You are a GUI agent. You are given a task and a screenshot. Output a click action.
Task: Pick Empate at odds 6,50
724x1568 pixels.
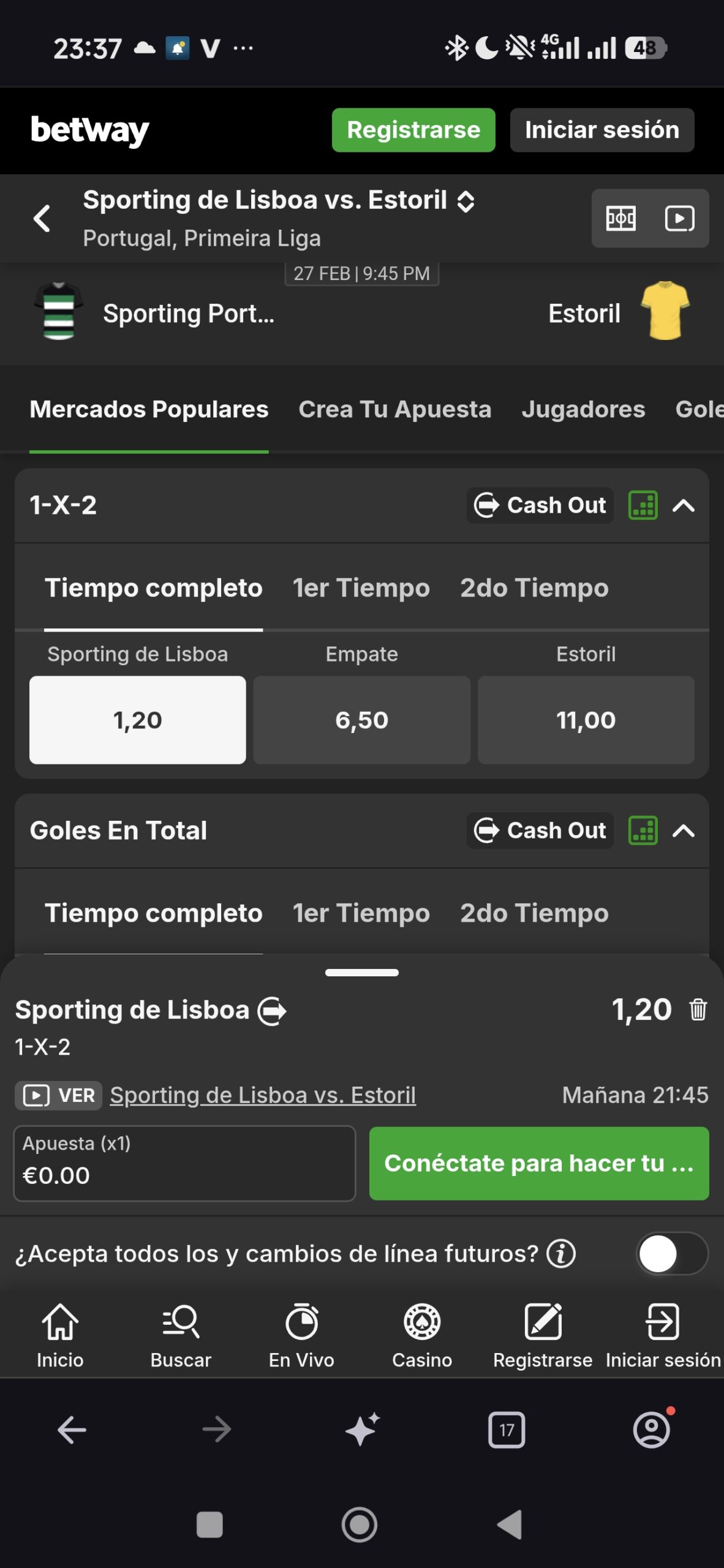coord(361,720)
